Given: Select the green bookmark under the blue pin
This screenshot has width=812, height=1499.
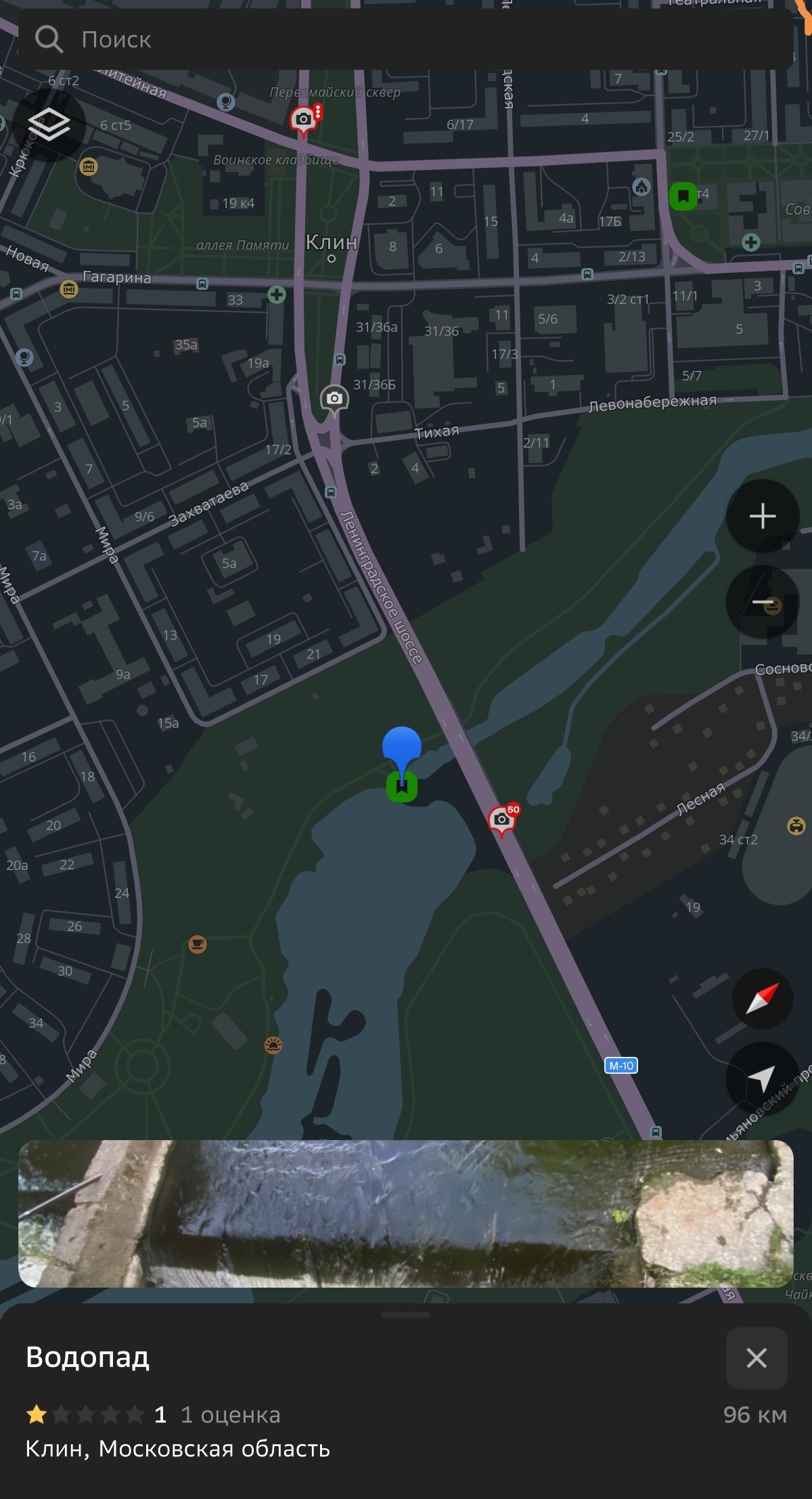Looking at the screenshot, I should [402, 787].
